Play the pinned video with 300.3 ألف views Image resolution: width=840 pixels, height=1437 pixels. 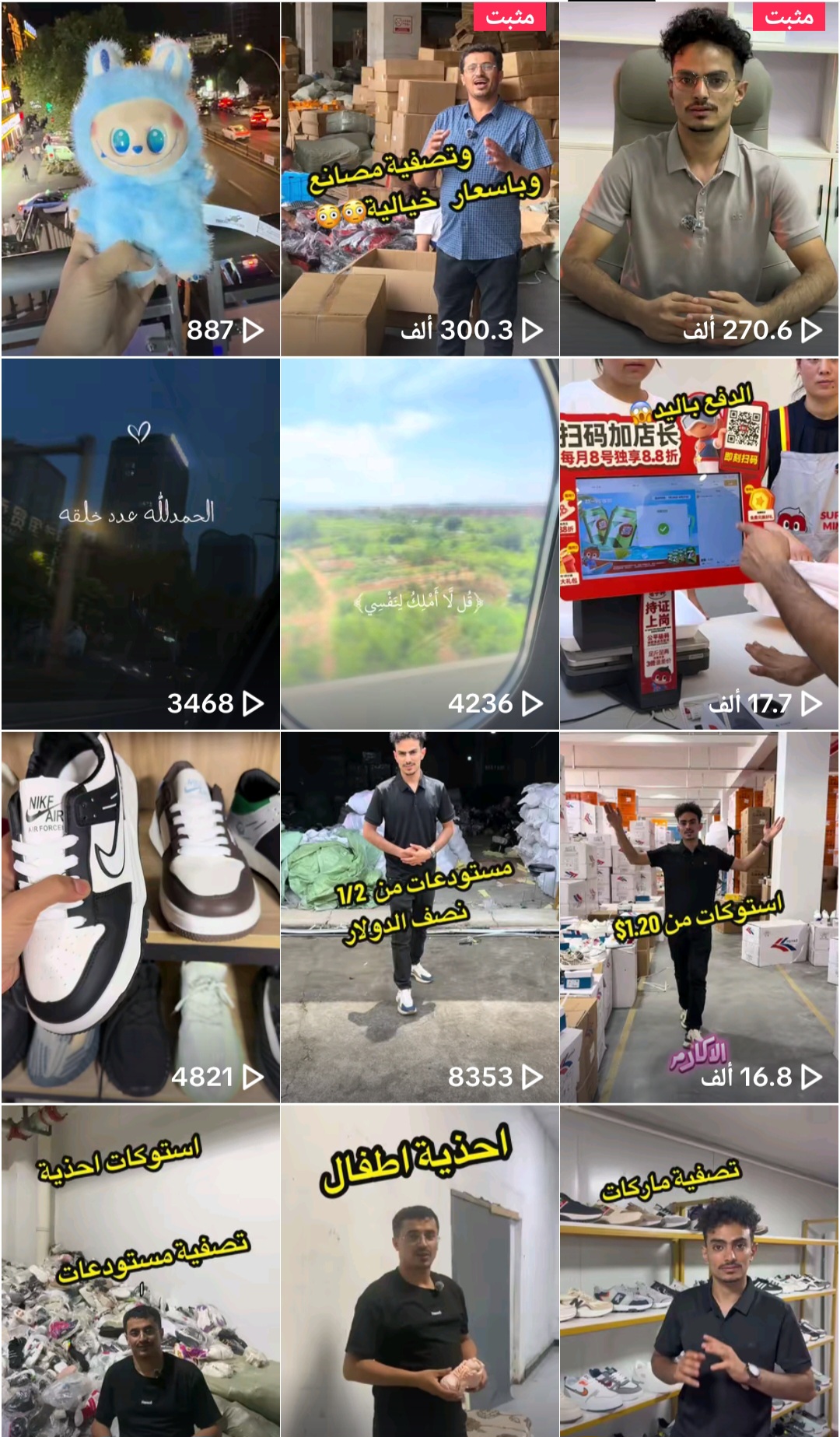420,179
